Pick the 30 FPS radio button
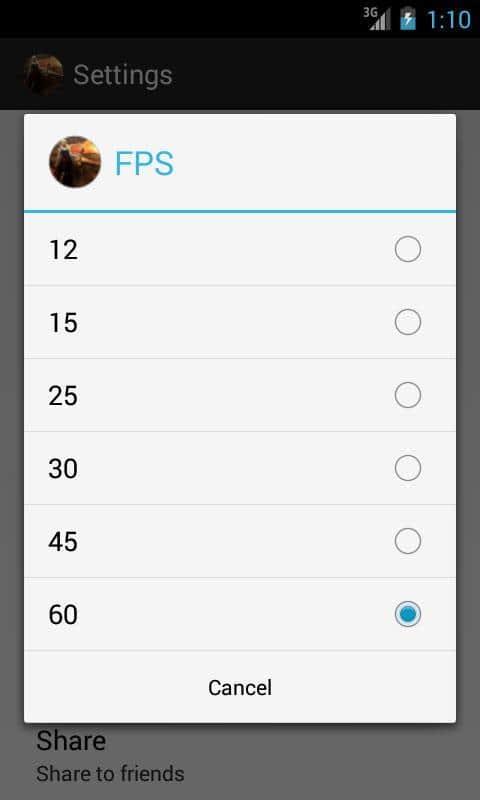480x800 pixels. click(x=408, y=468)
